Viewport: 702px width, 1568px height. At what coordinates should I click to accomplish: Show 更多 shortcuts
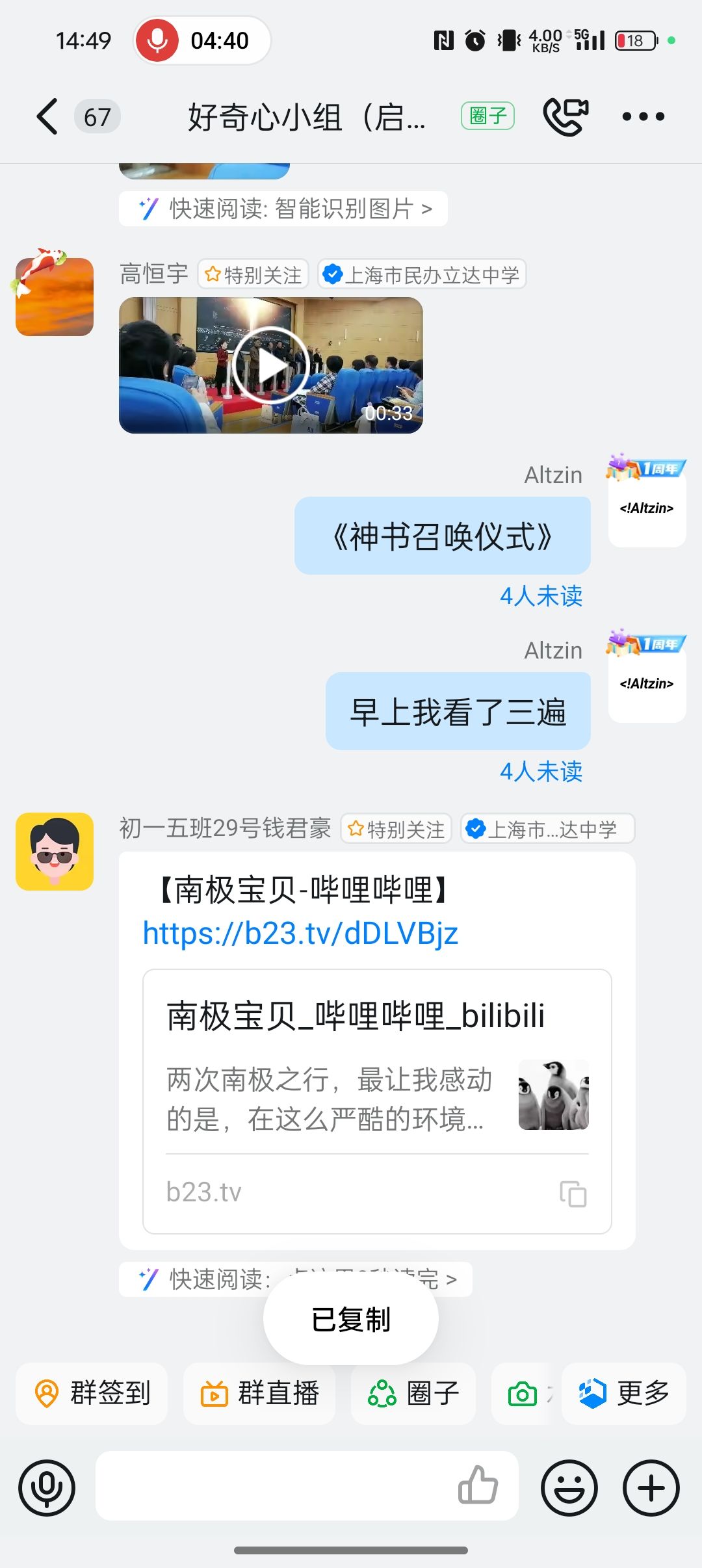tap(624, 1394)
